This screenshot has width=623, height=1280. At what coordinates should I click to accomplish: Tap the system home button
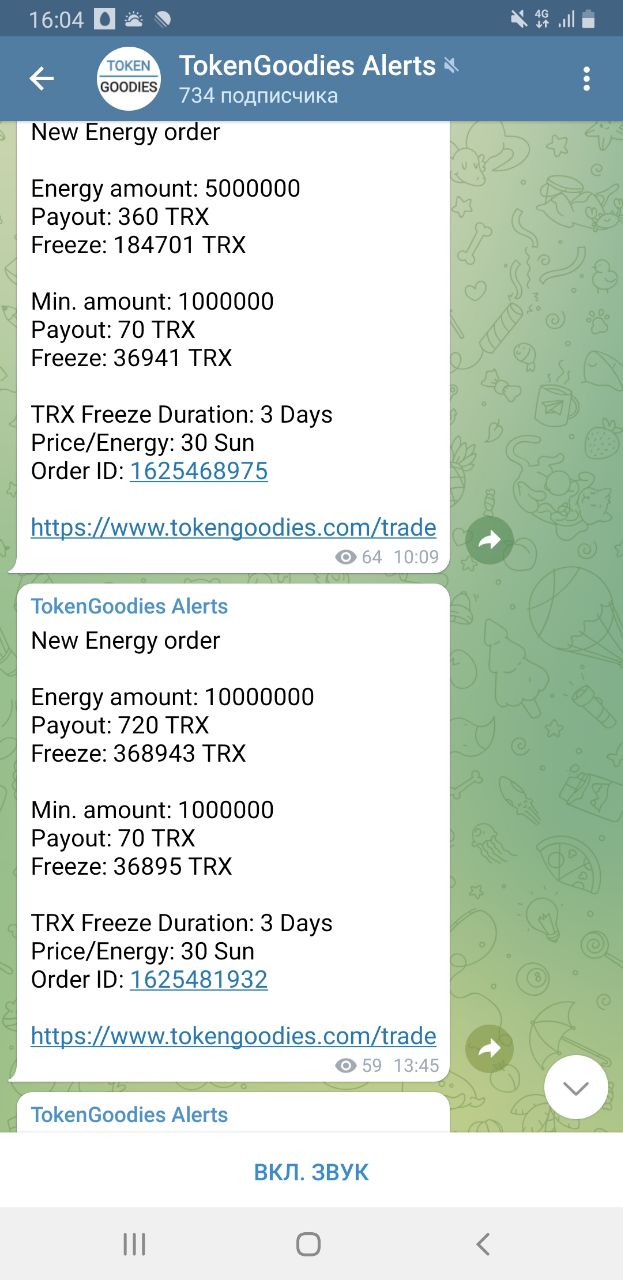click(309, 1244)
